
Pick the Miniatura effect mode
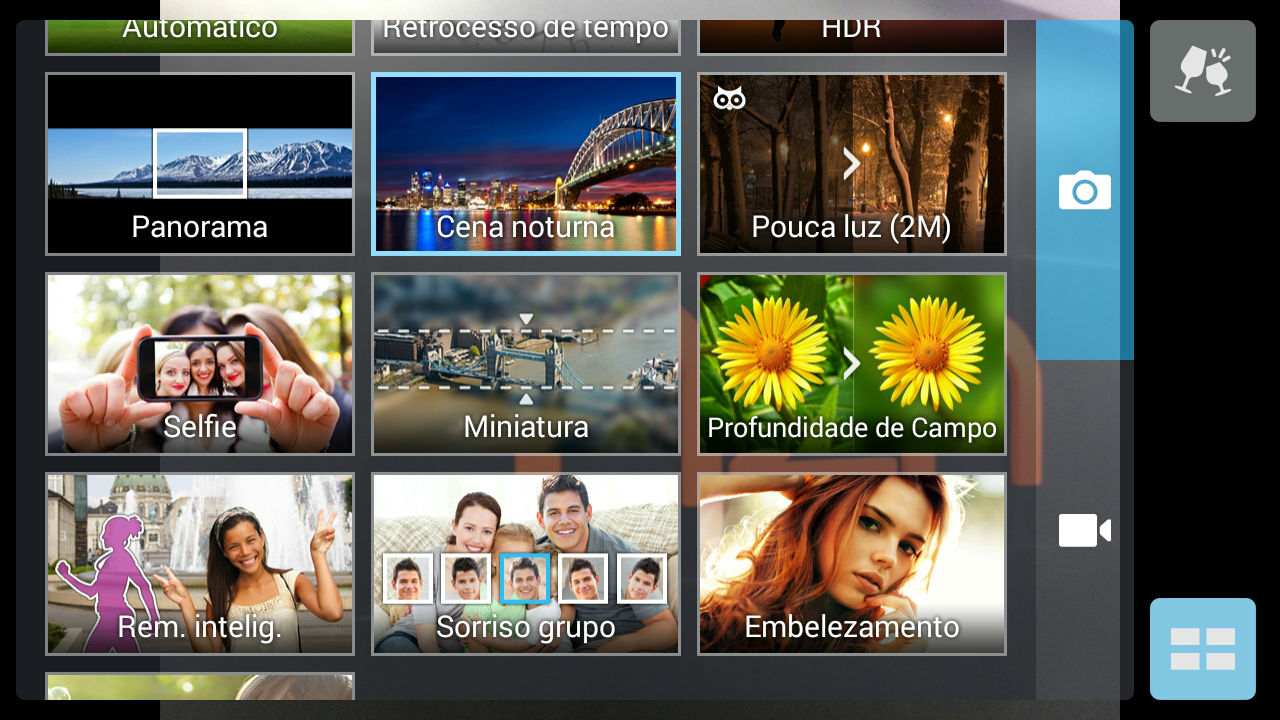coord(525,364)
